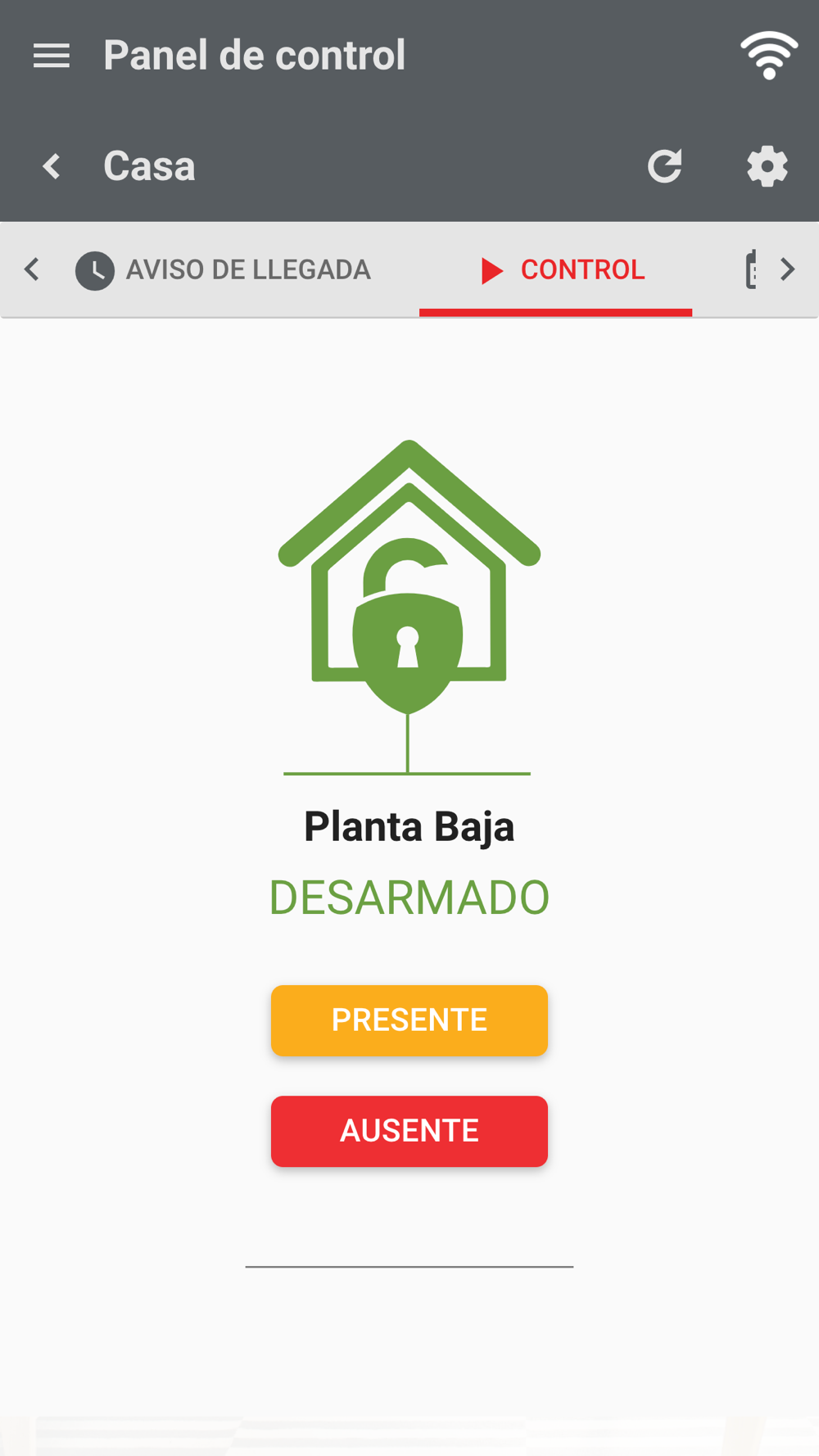819x1456 pixels.
Task: Open the settings gear
Action: tap(767, 166)
